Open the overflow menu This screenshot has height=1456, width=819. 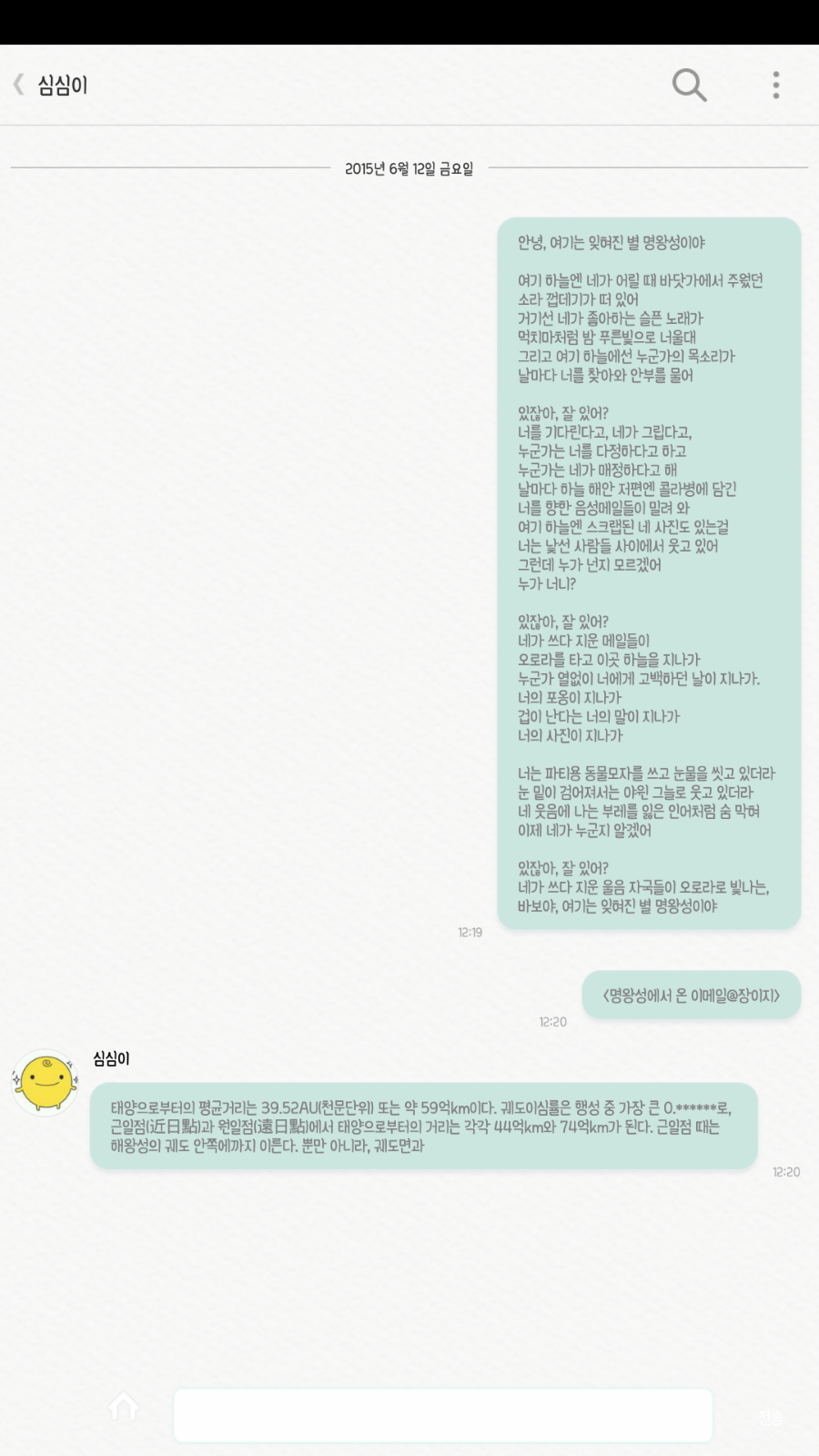(x=775, y=85)
